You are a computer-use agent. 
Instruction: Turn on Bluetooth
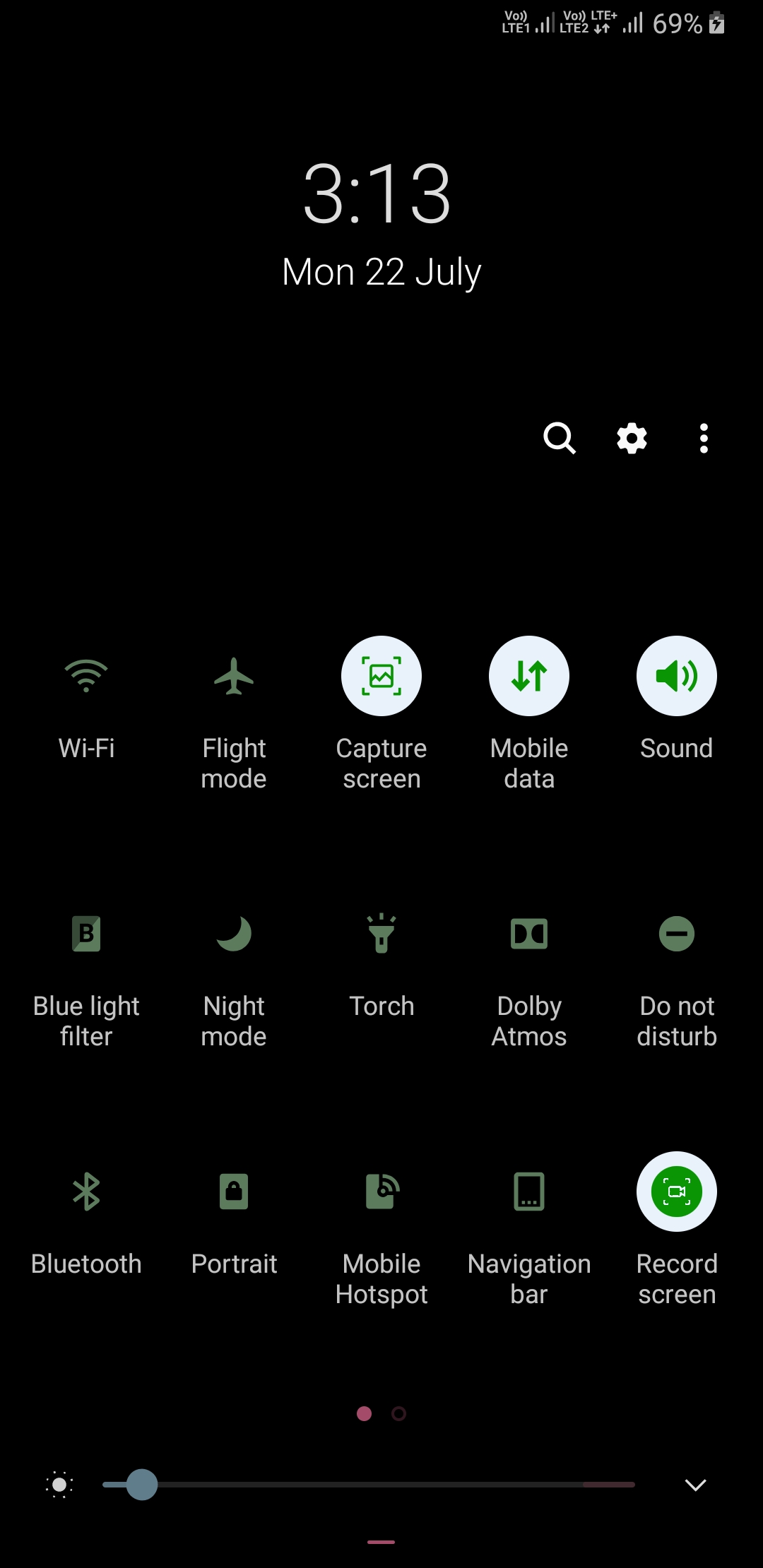[86, 1192]
